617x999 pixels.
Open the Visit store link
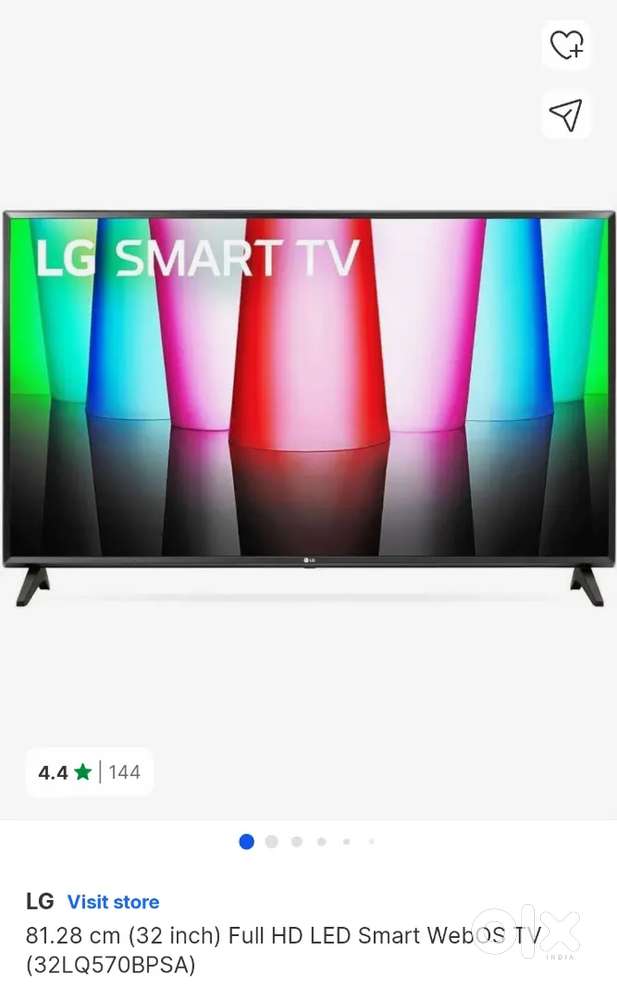[113, 902]
